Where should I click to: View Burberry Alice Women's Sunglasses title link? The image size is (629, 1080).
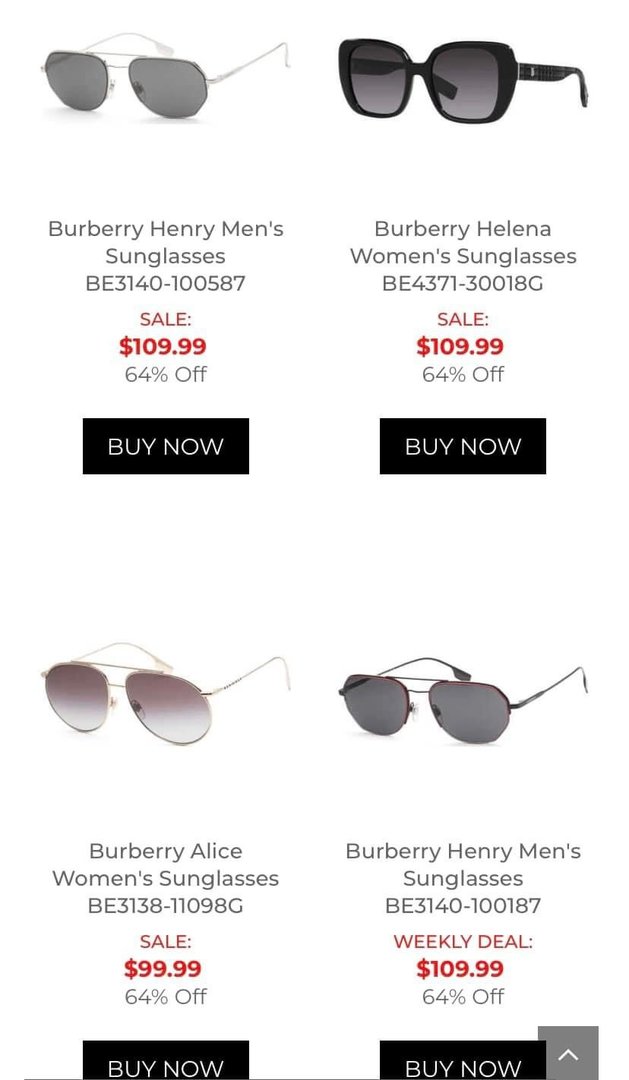165,878
